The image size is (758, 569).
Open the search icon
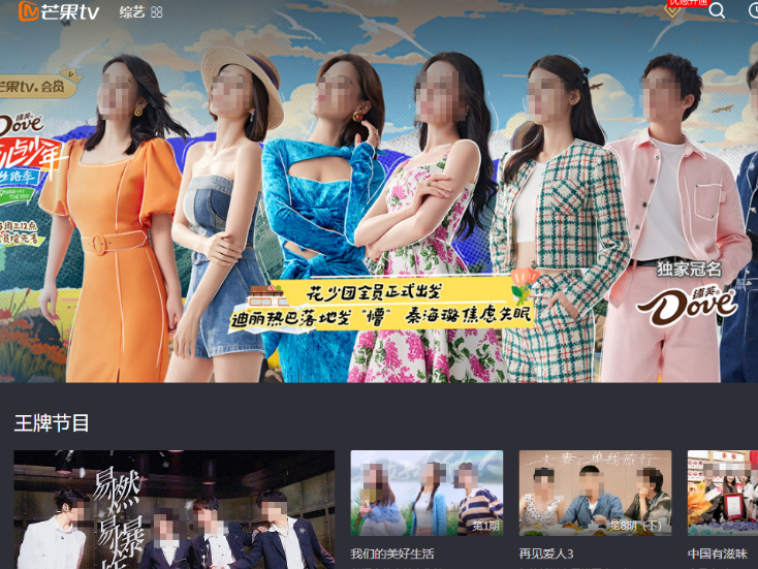tap(717, 11)
